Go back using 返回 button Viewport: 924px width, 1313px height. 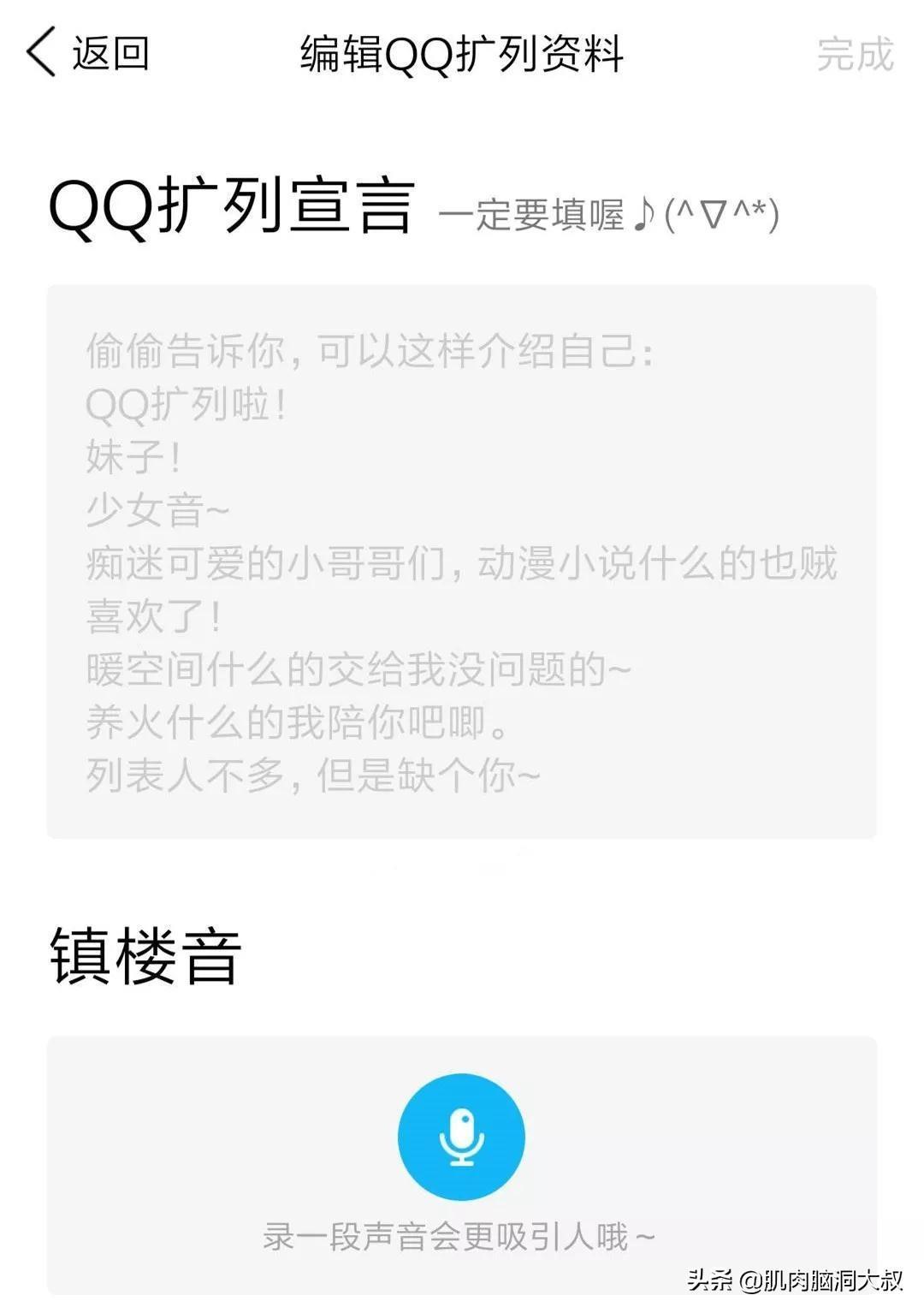(x=89, y=53)
